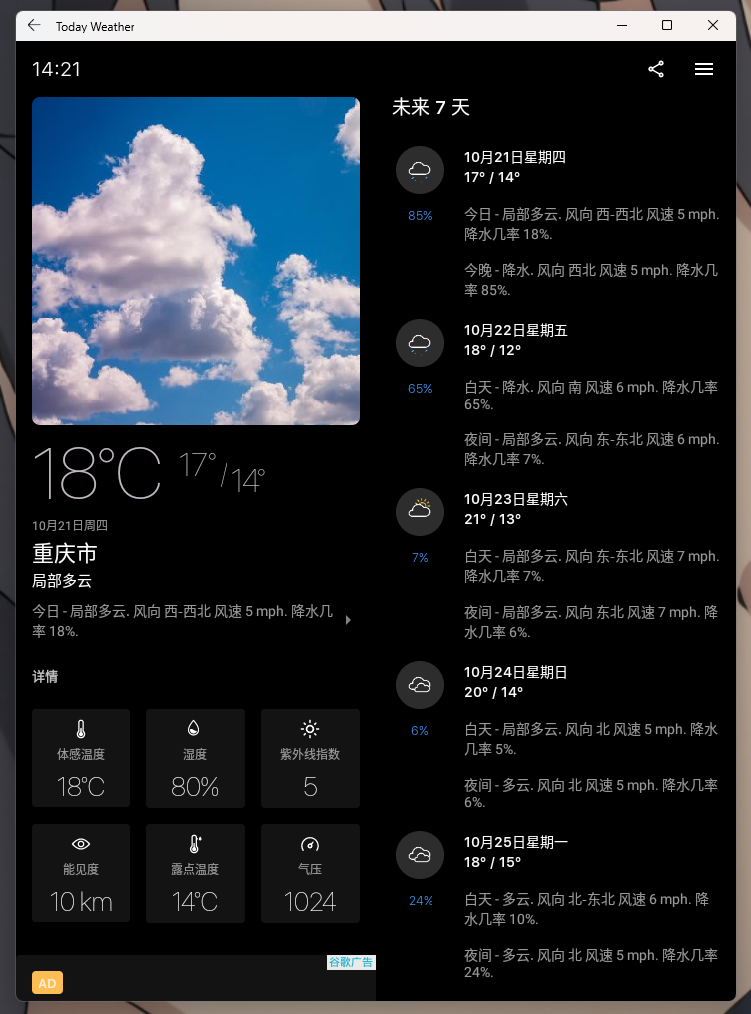Image resolution: width=751 pixels, height=1014 pixels.
Task: Close the Today Weather window
Action: (713, 26)
